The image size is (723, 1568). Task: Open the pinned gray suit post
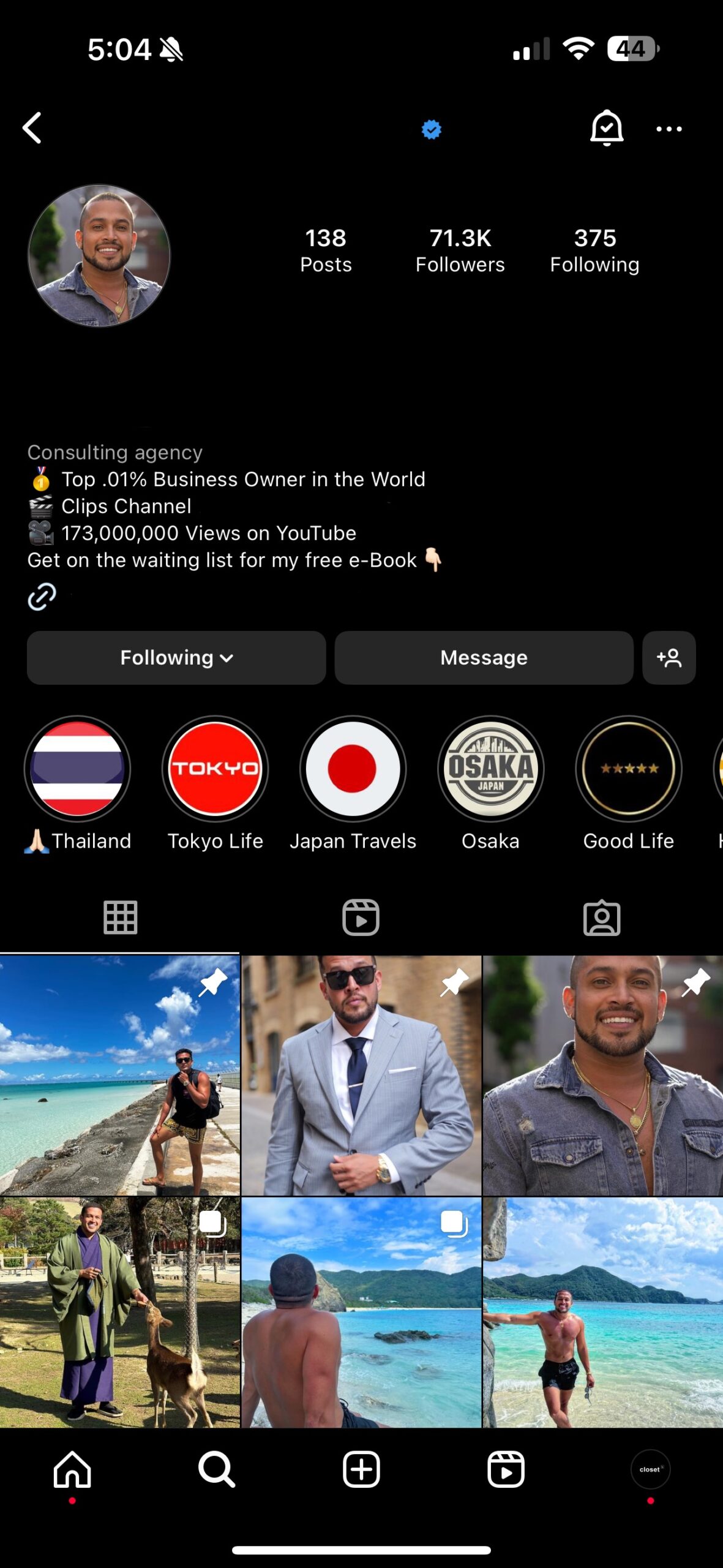coord(361,1075)
